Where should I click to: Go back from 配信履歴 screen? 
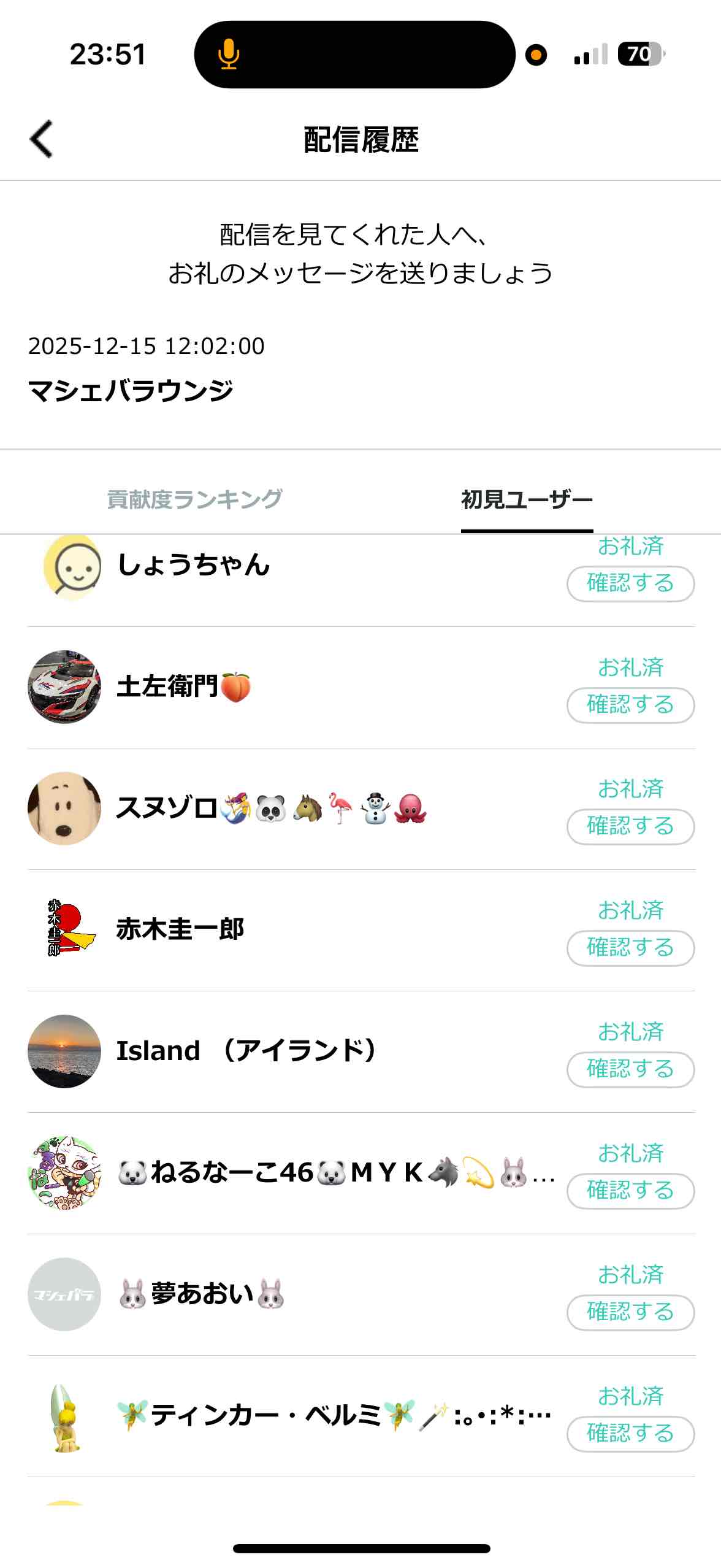(x=42, y=139)
